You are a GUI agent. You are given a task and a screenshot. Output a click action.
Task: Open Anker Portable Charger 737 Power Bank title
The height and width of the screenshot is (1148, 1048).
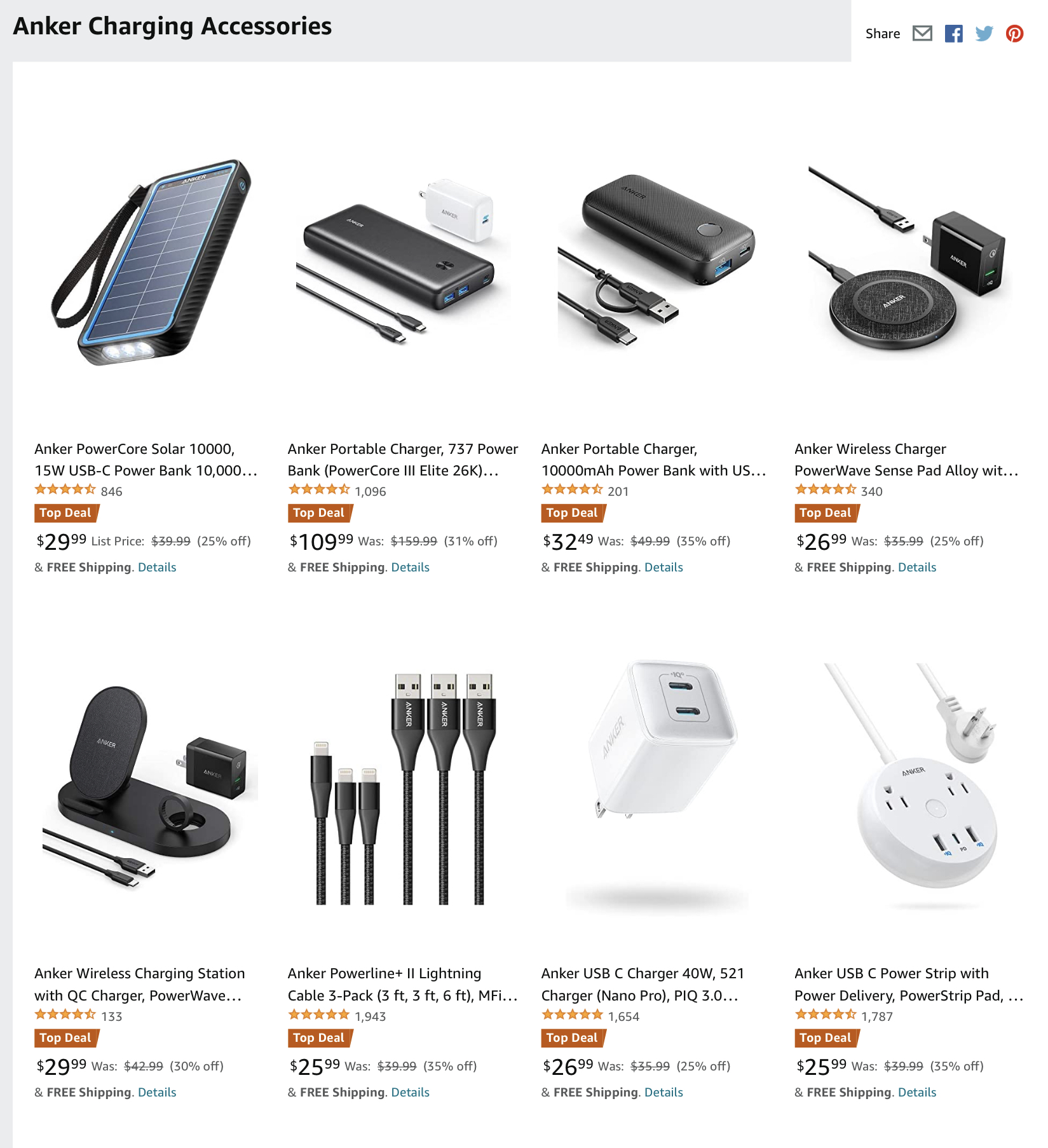click(x=402, y=460)
